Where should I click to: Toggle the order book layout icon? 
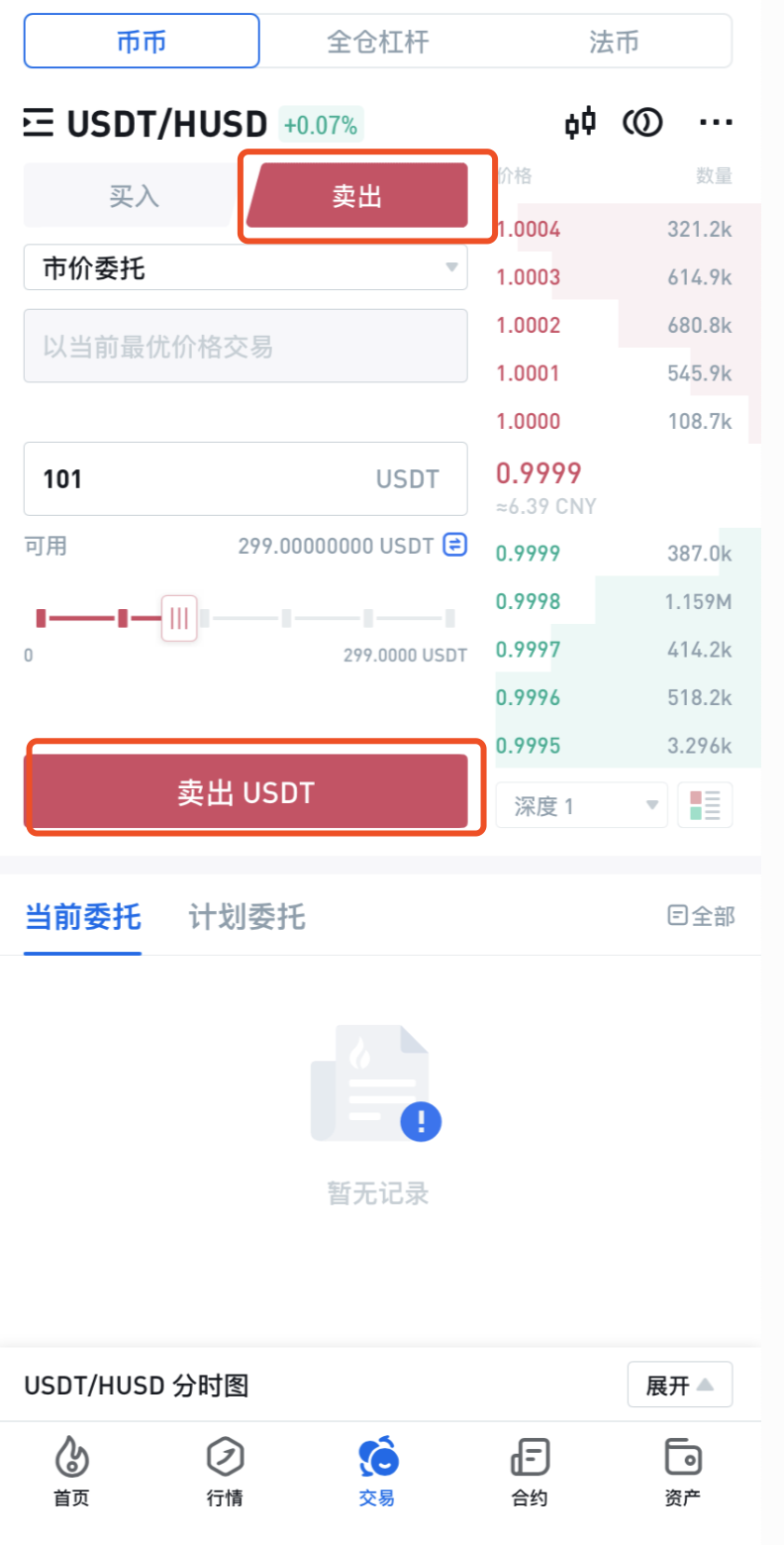tap(705, 805)
